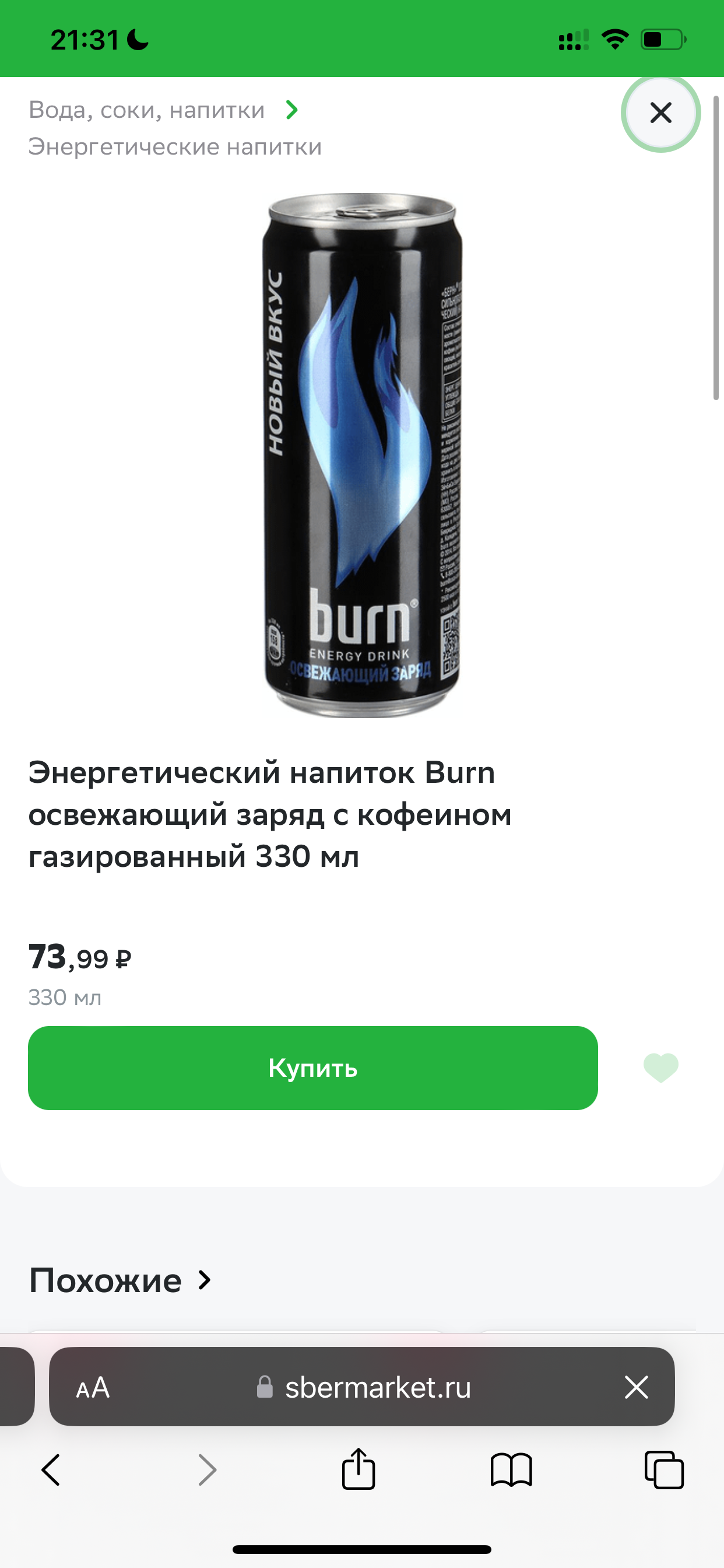This screenshot has height=1568, width=724.
Task: Tap the Купить button
Action: 312,1067
